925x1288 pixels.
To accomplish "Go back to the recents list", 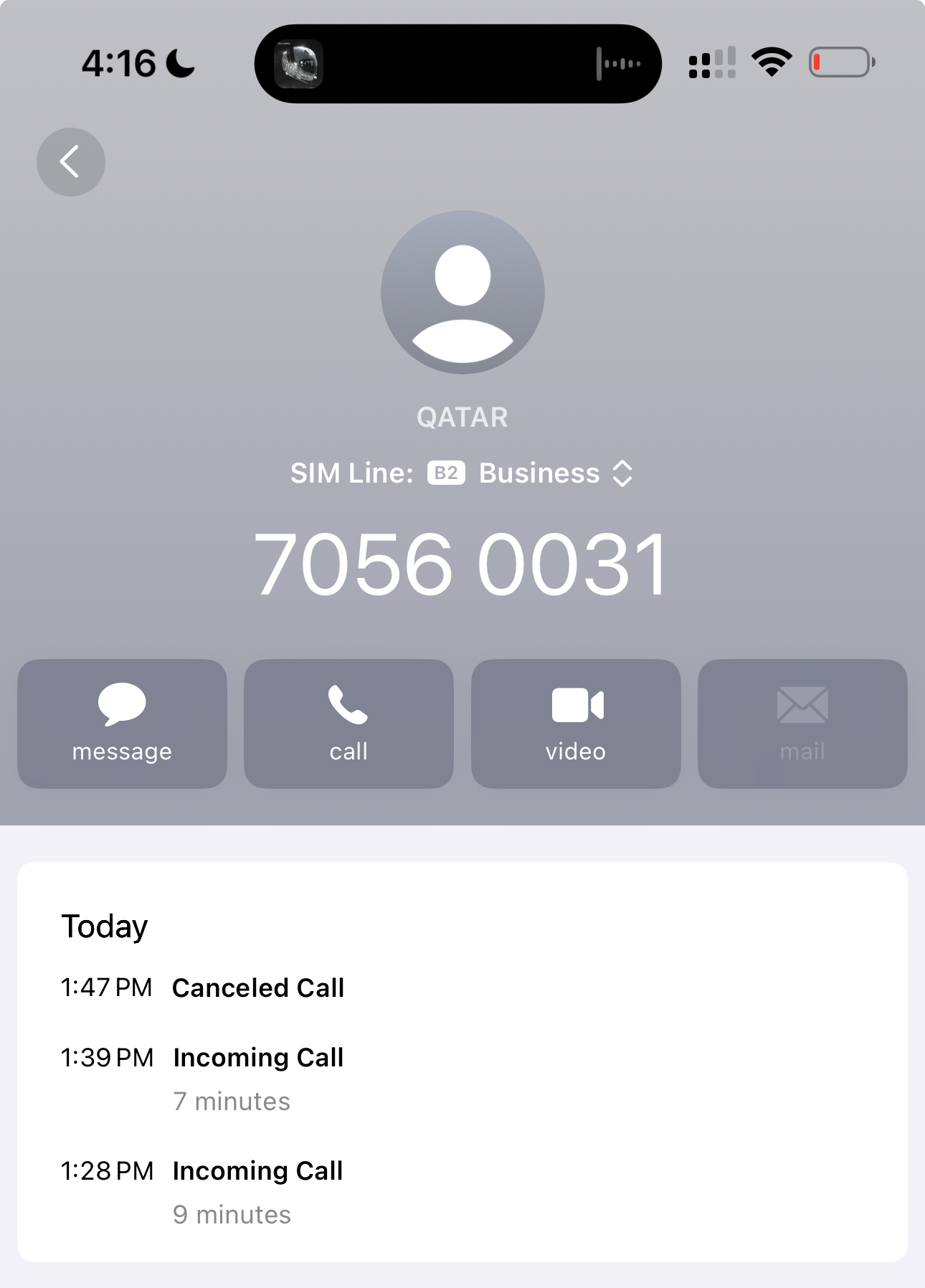I will point(70,162).
